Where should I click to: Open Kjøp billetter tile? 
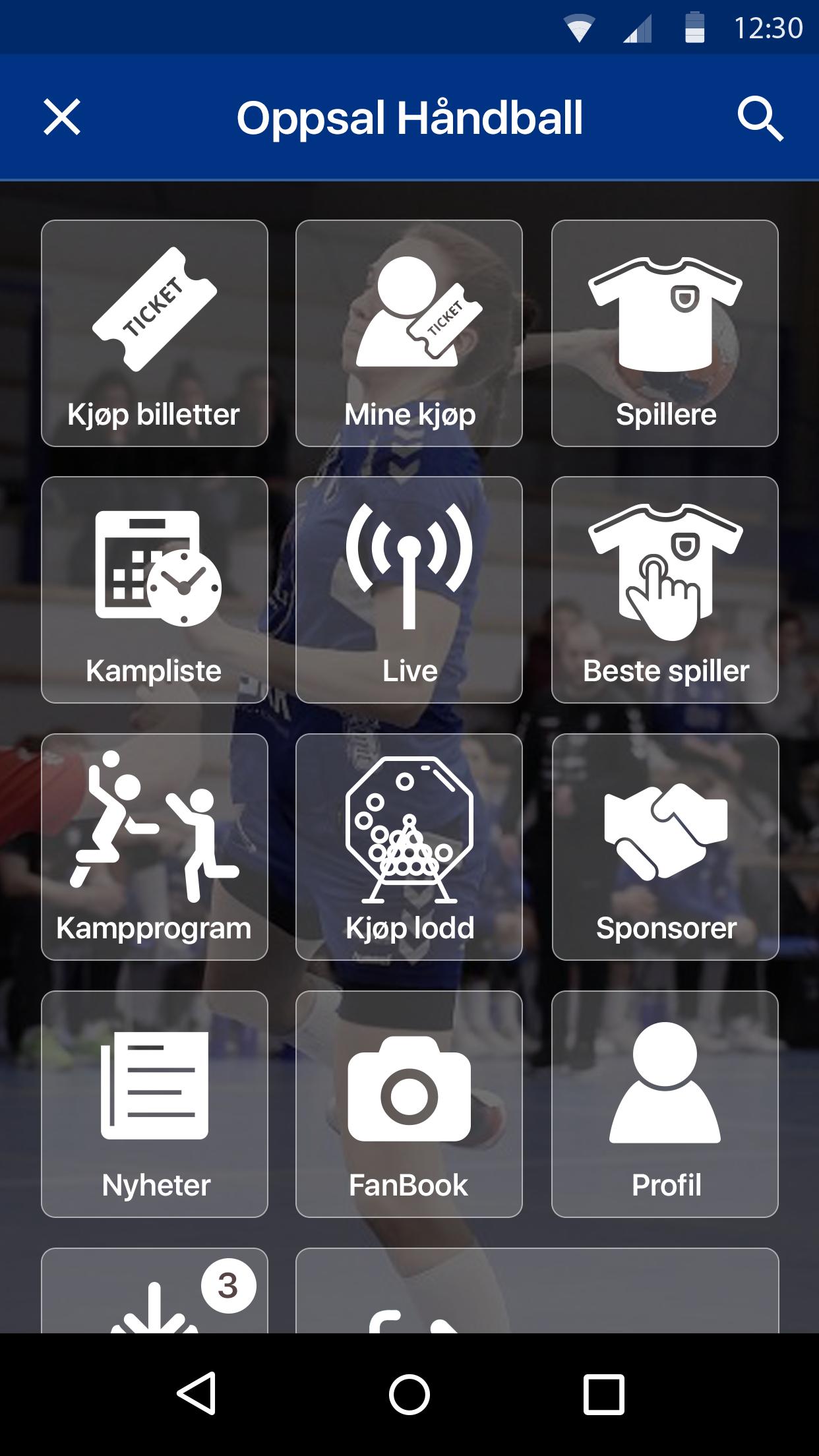tap(154, 334)
